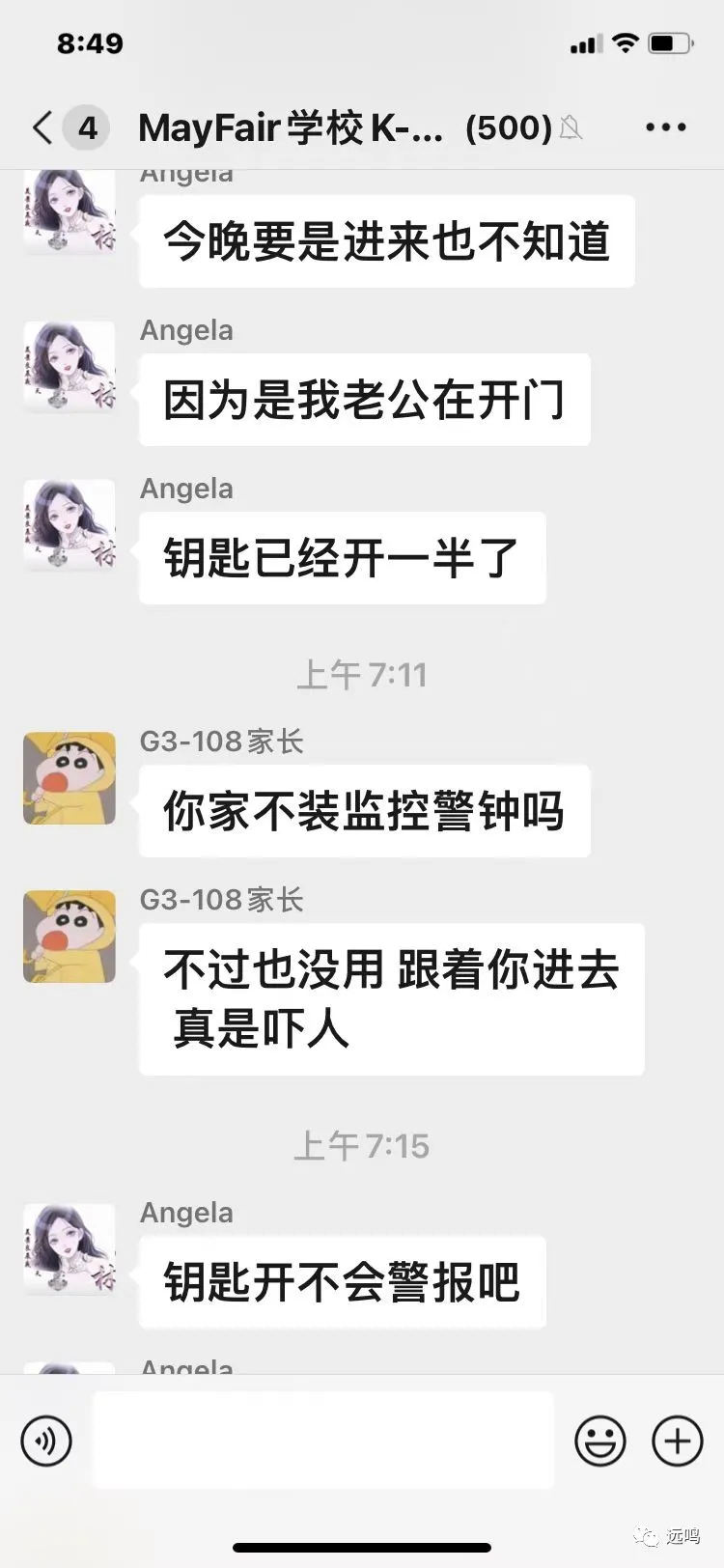Open the group chat options menu
This screenshot has height=1568, width=724.
point(665,127)
